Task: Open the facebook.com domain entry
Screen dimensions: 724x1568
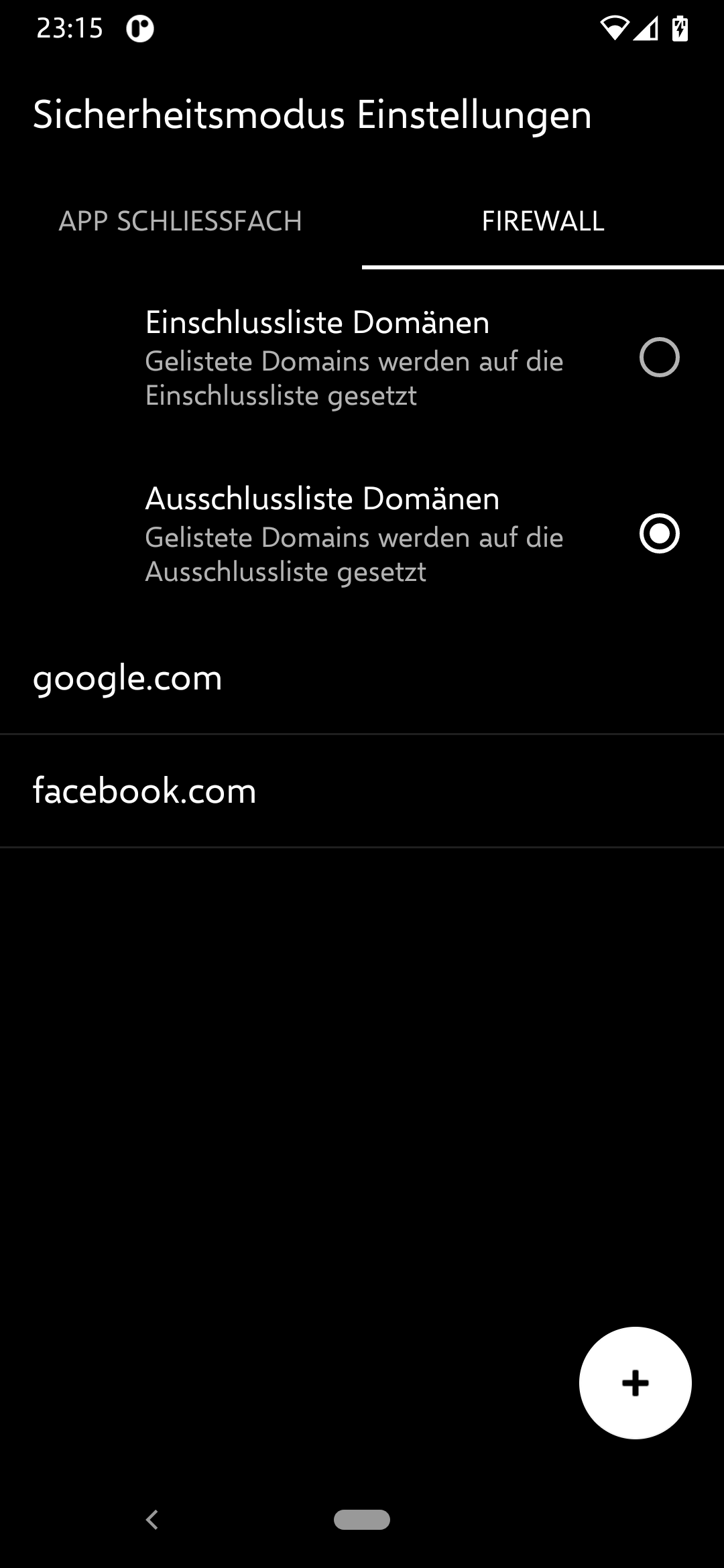Action: pyautogui.click(x=362, y=791)
